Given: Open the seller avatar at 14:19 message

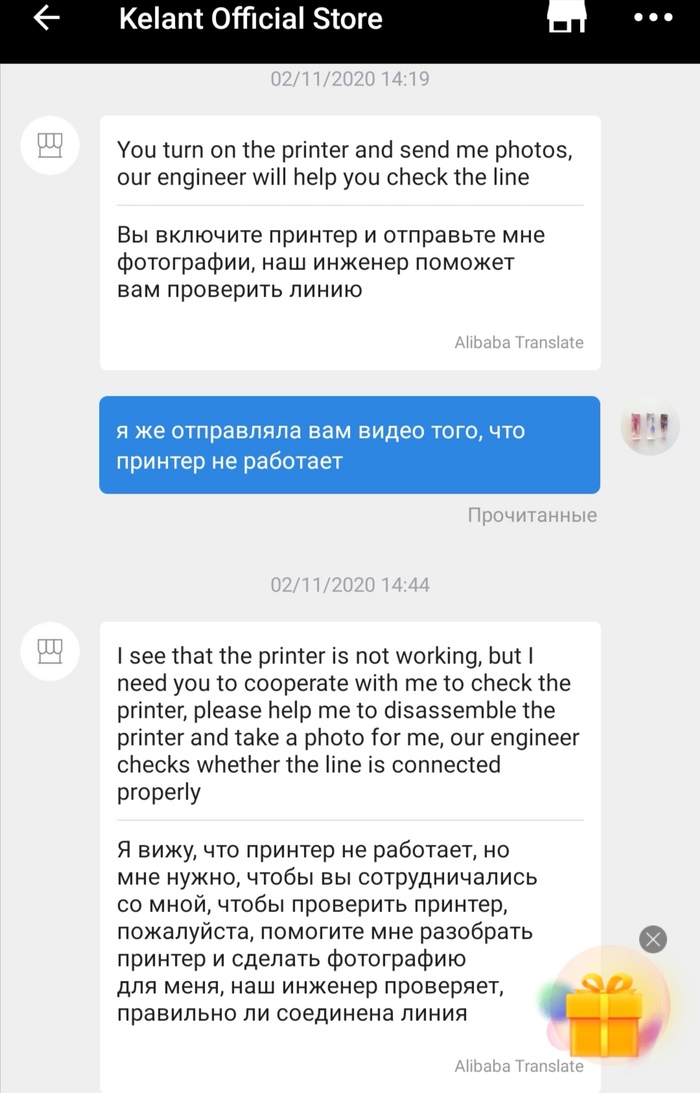Looking at the screenshot, I should (50, 146).
